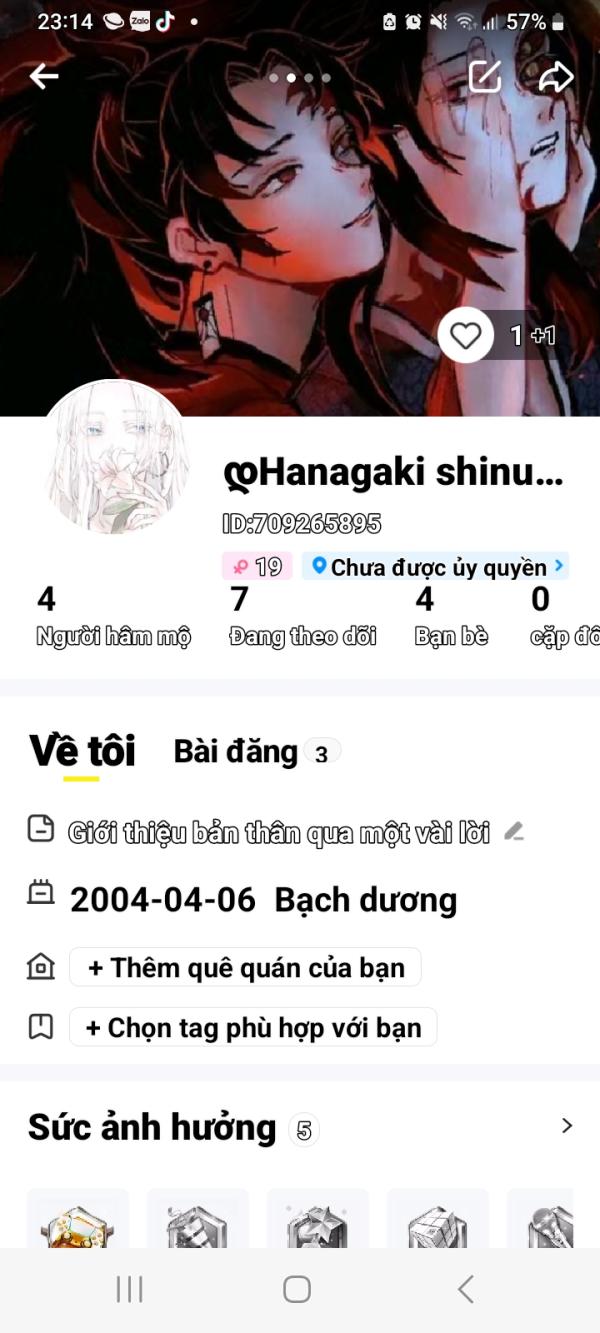
Task: Open the profile avatar picture
Action: point(117,457)
